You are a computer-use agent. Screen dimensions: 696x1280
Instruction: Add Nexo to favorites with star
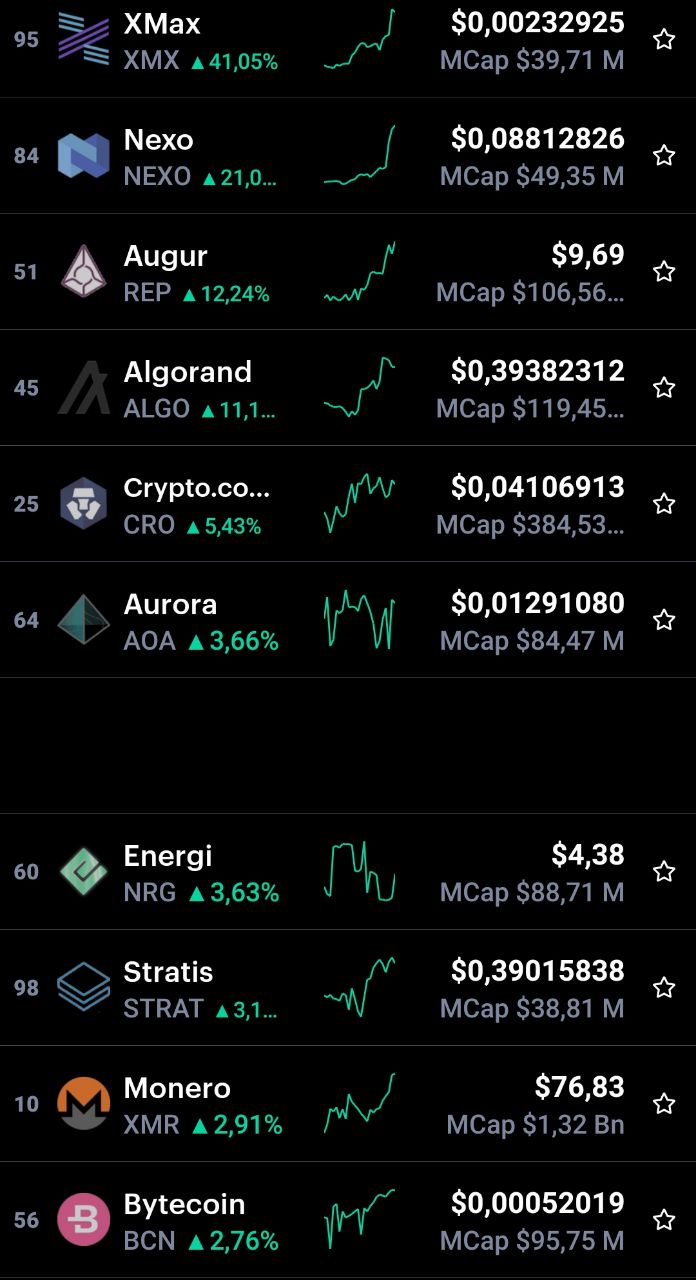coord(664,155)
